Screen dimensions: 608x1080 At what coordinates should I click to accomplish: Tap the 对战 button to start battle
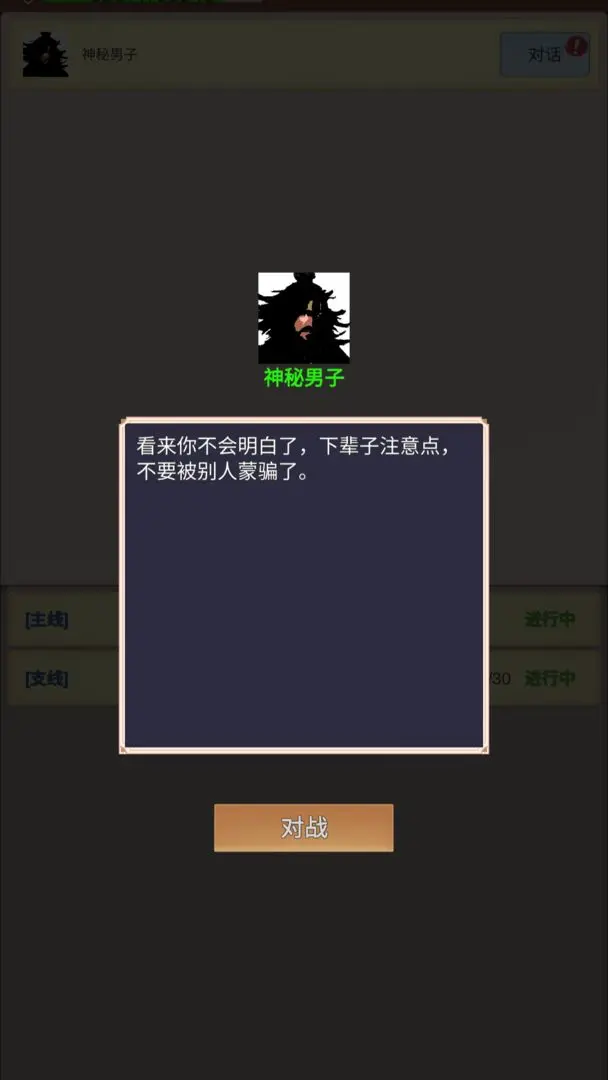click(303, 828)
